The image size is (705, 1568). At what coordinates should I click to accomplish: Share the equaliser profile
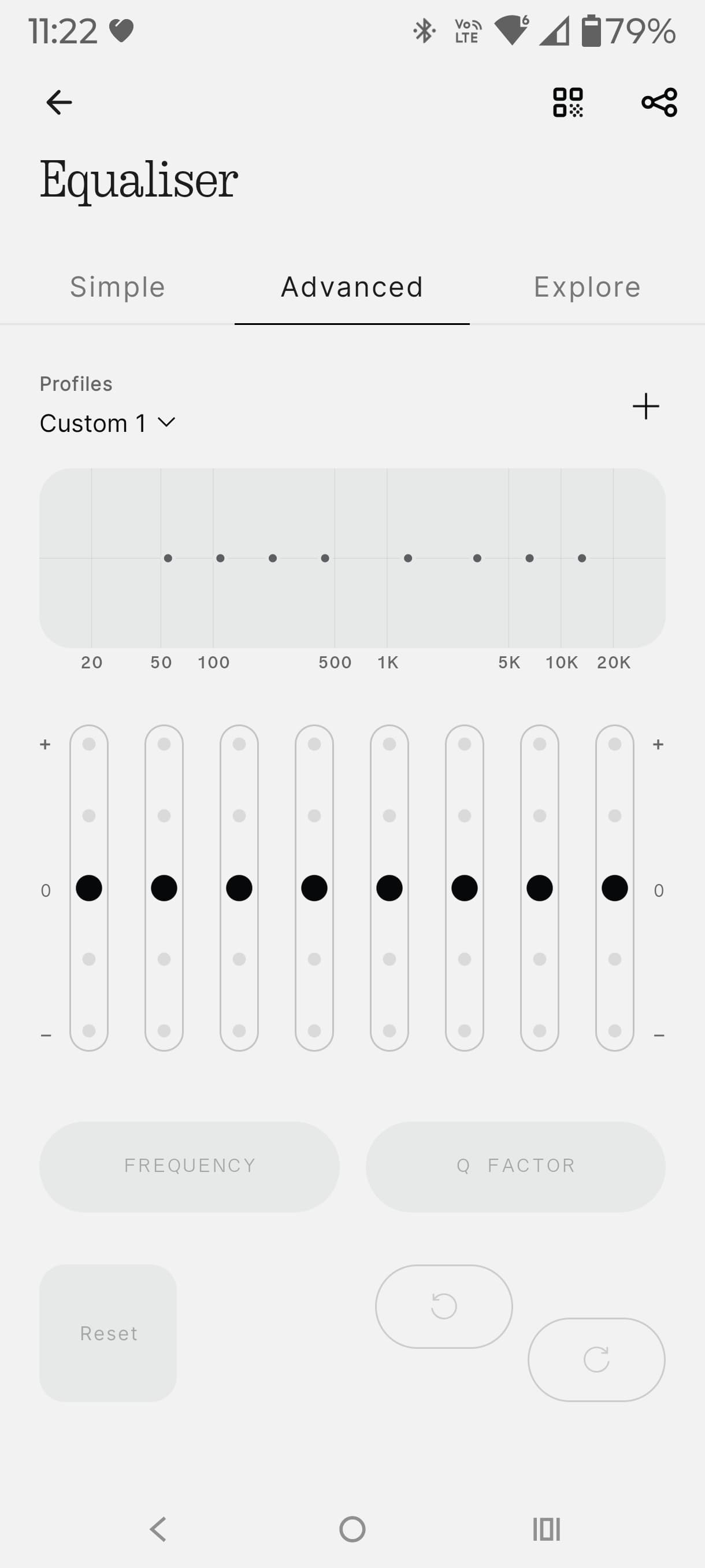[659, 102]
